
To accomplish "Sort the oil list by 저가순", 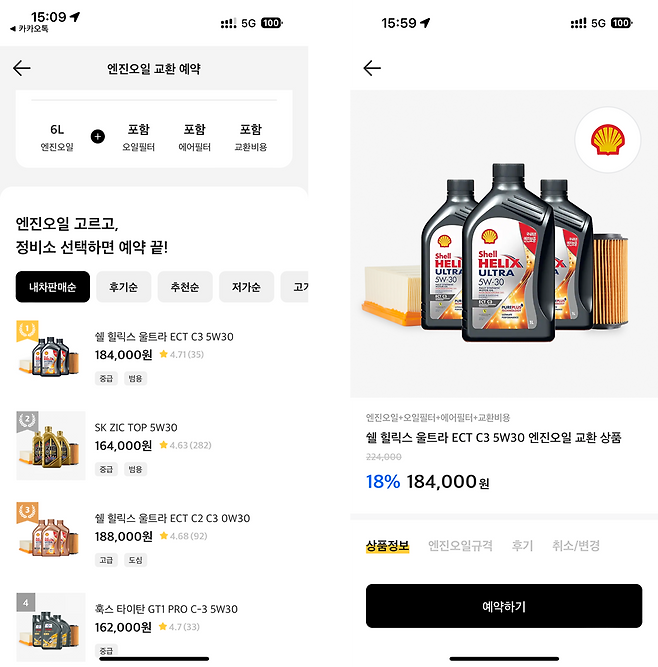I will point(245,287).
